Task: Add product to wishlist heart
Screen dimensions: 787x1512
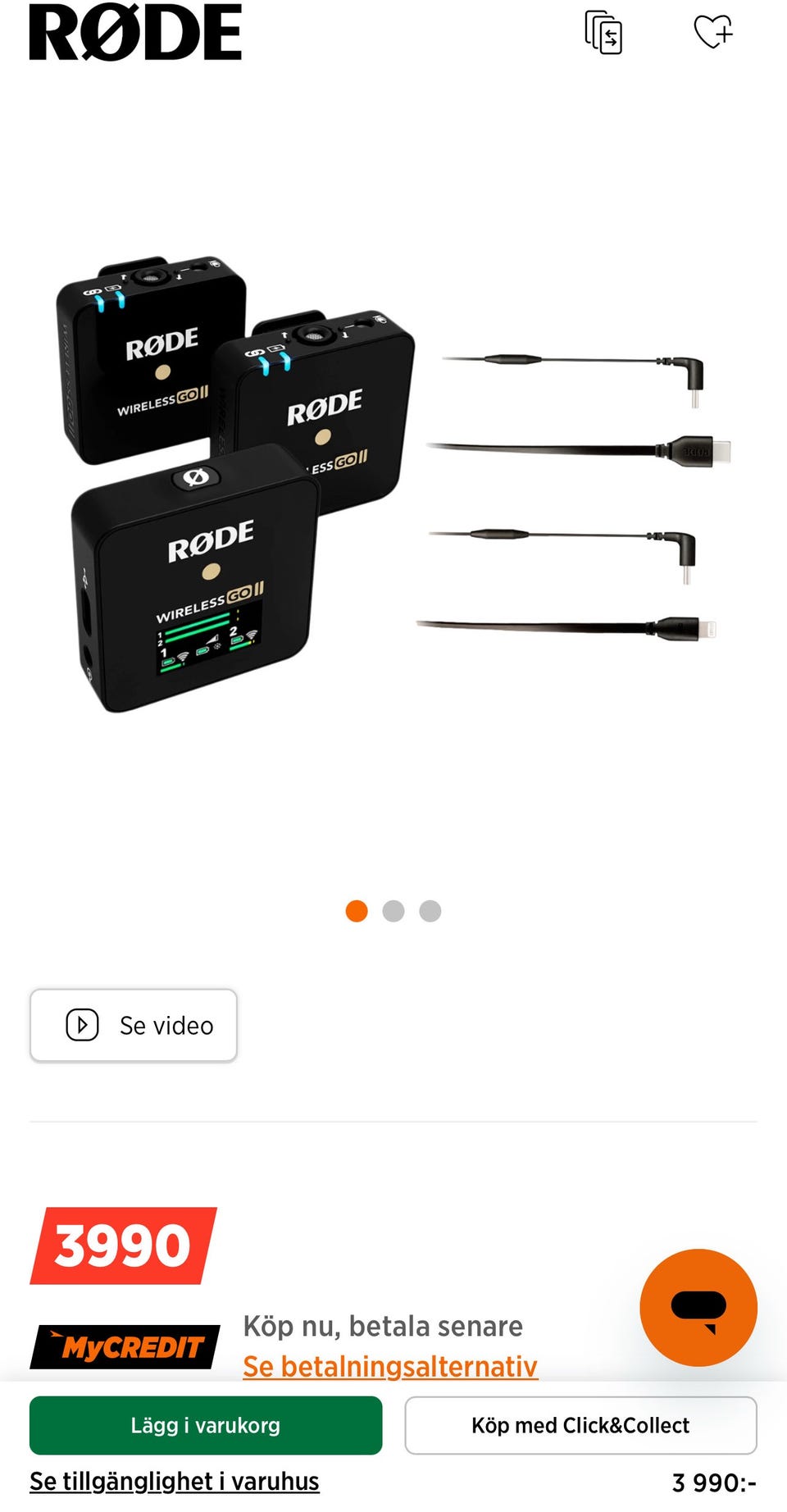Action: [x=712, y=32]
